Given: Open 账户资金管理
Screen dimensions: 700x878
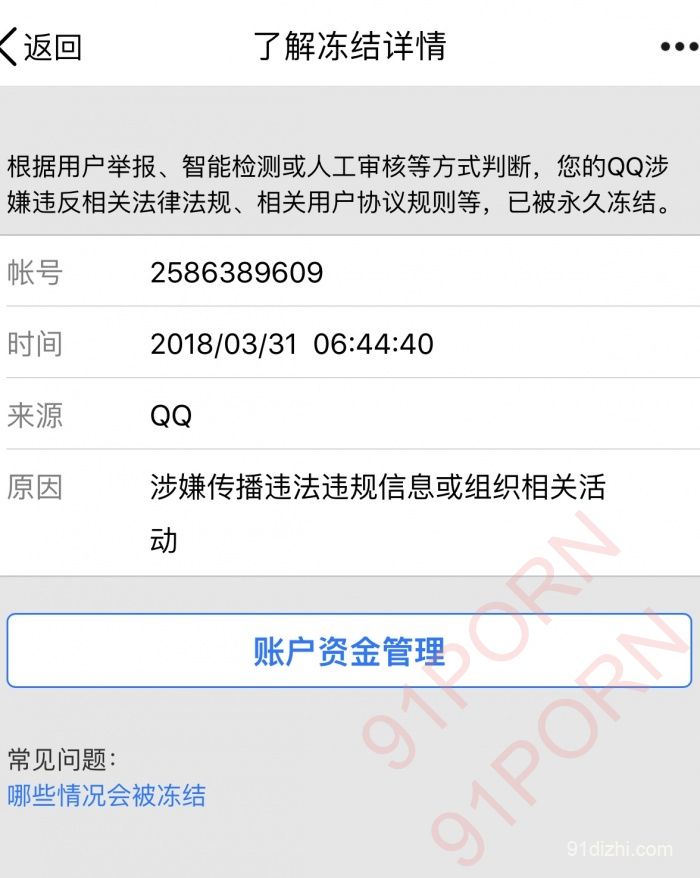Looking at the screenshot, I should 349,651.
